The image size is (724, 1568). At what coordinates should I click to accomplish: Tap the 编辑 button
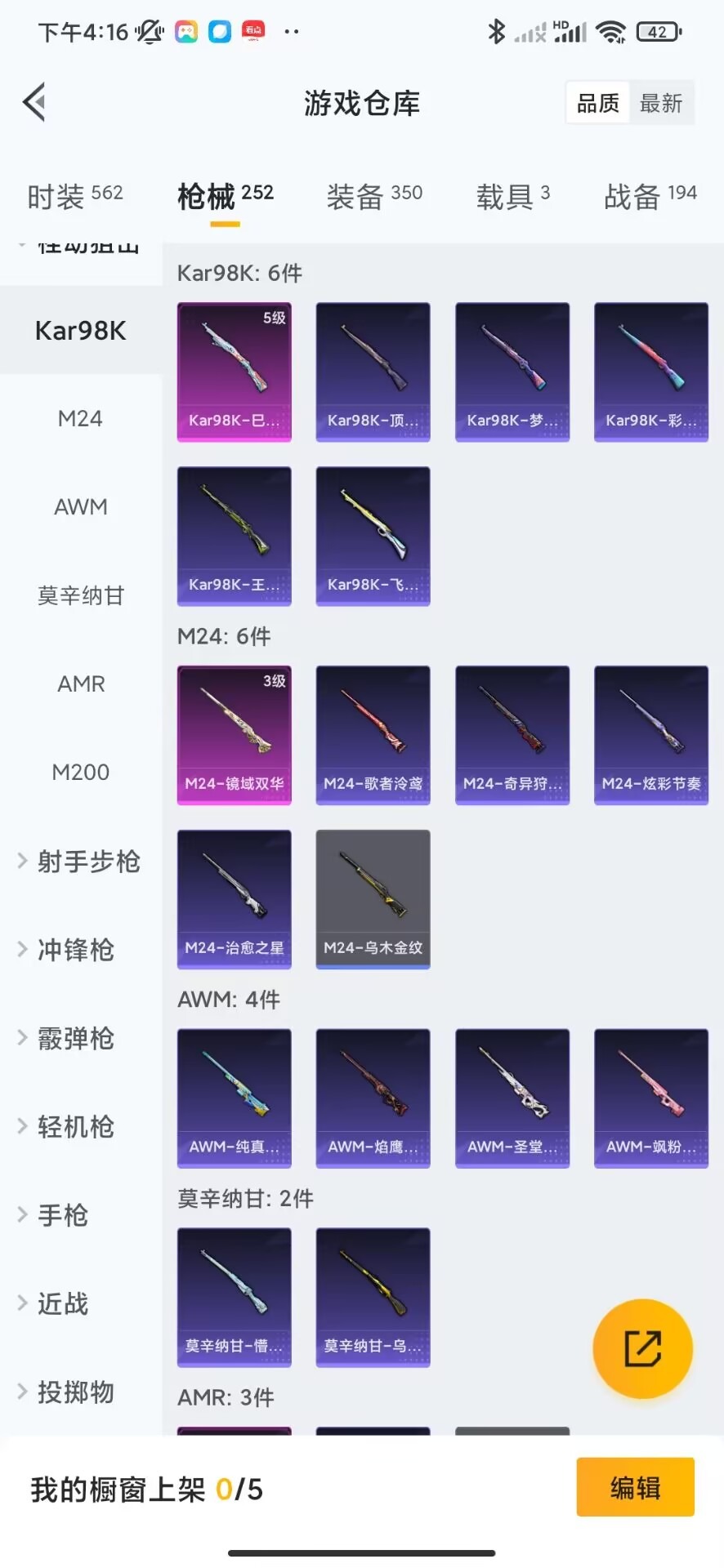[635, 1487]
